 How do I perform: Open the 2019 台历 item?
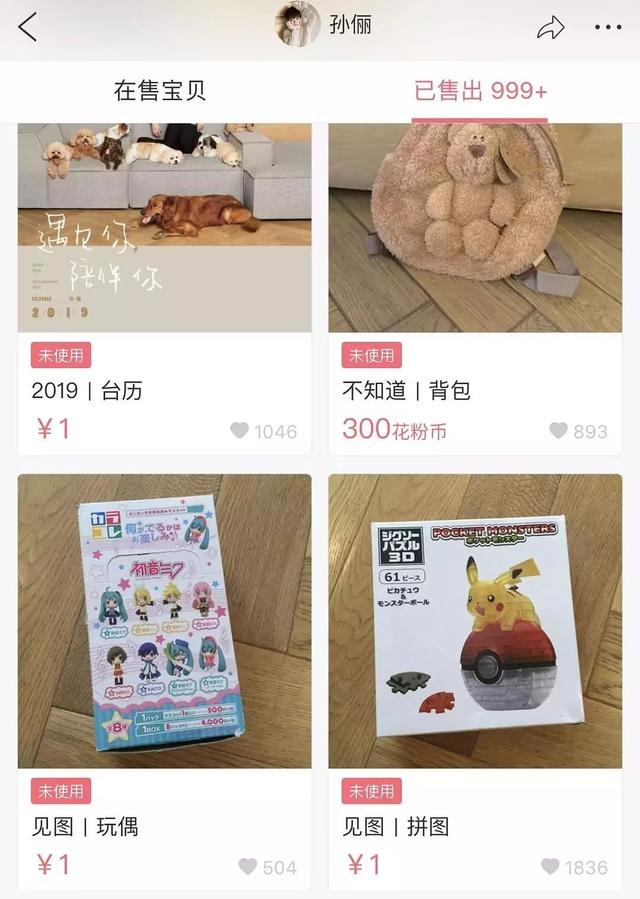click(x=164, y=228)
